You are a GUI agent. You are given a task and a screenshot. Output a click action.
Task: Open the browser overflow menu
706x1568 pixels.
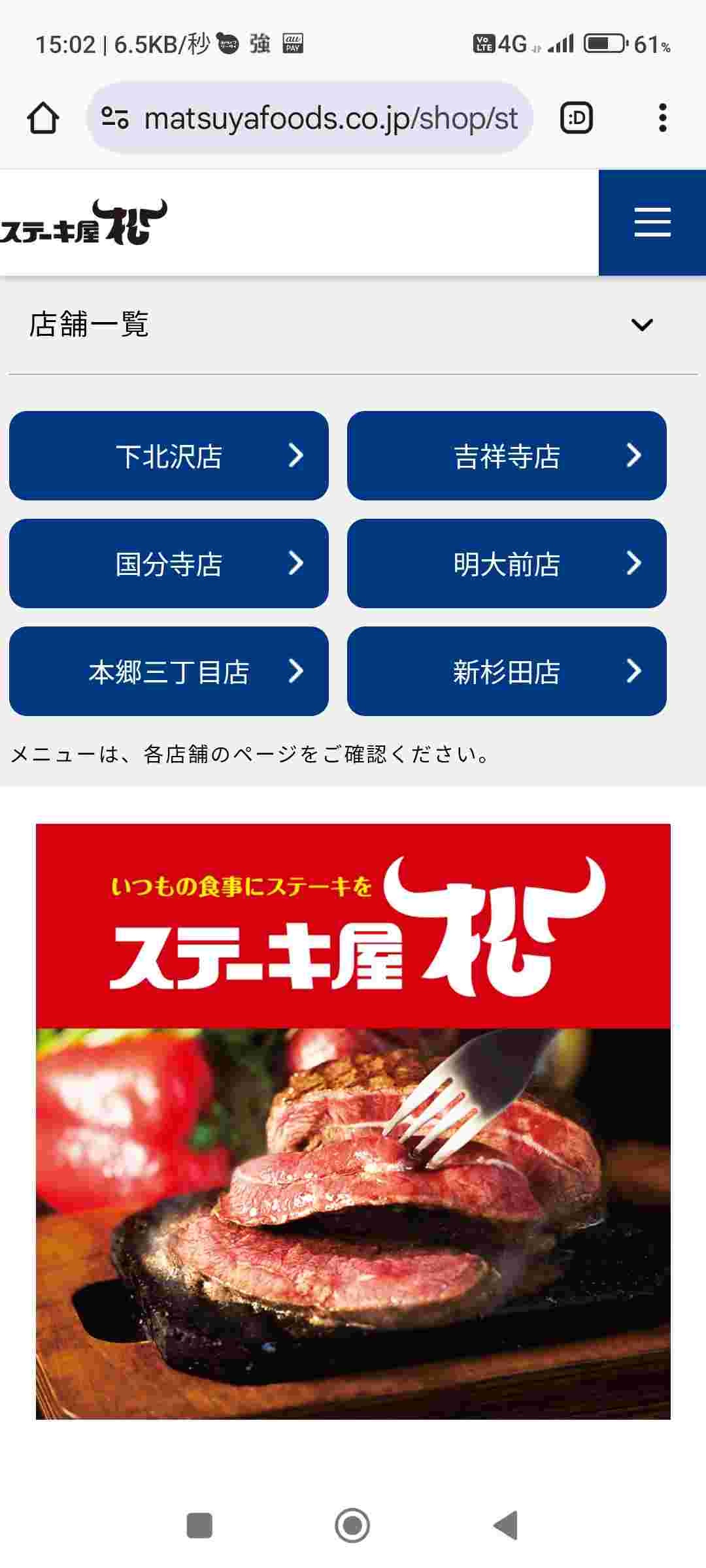pyautogui.click(x=662, y=118)
